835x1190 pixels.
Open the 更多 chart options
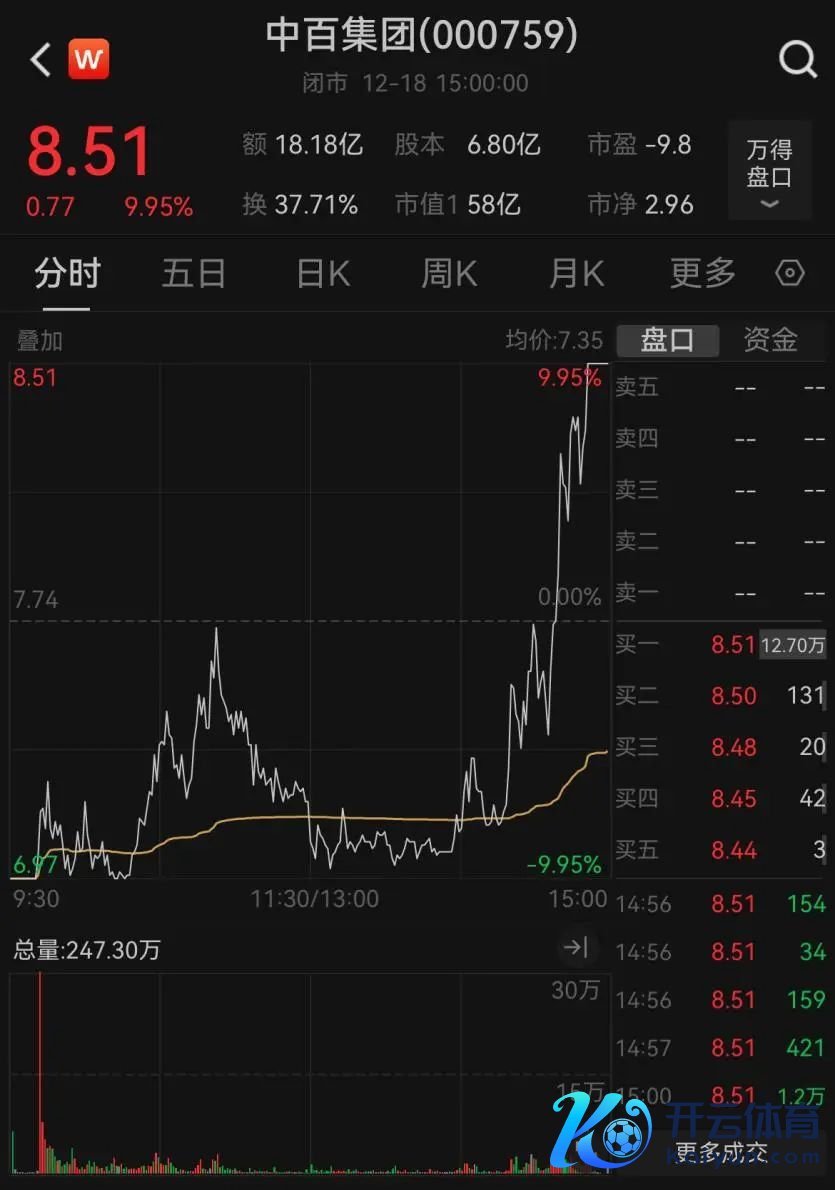point(703,273)
